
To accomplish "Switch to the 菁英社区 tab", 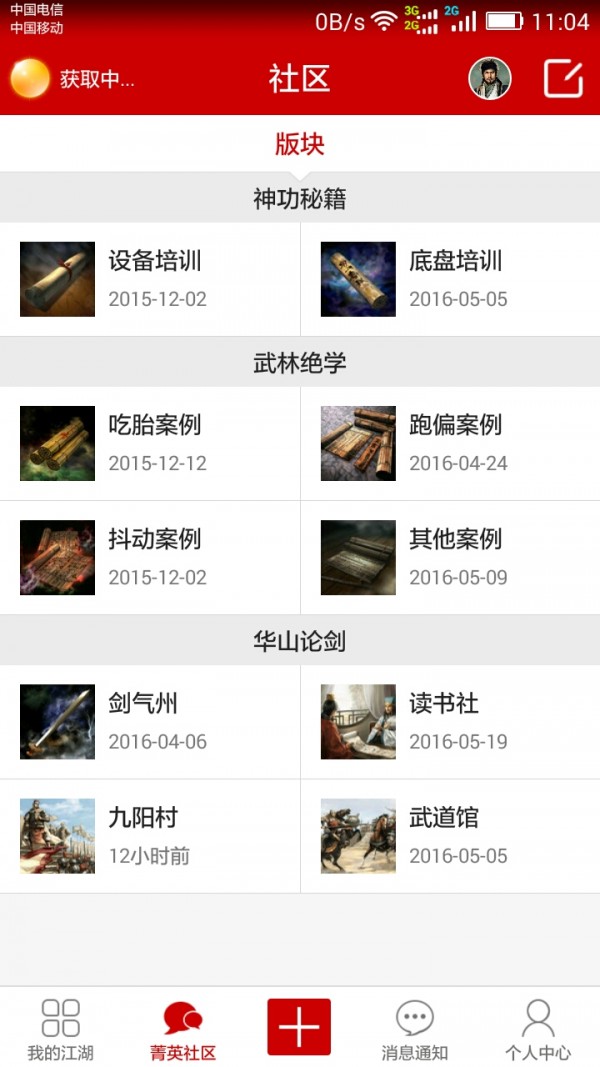I will 183,1029.
